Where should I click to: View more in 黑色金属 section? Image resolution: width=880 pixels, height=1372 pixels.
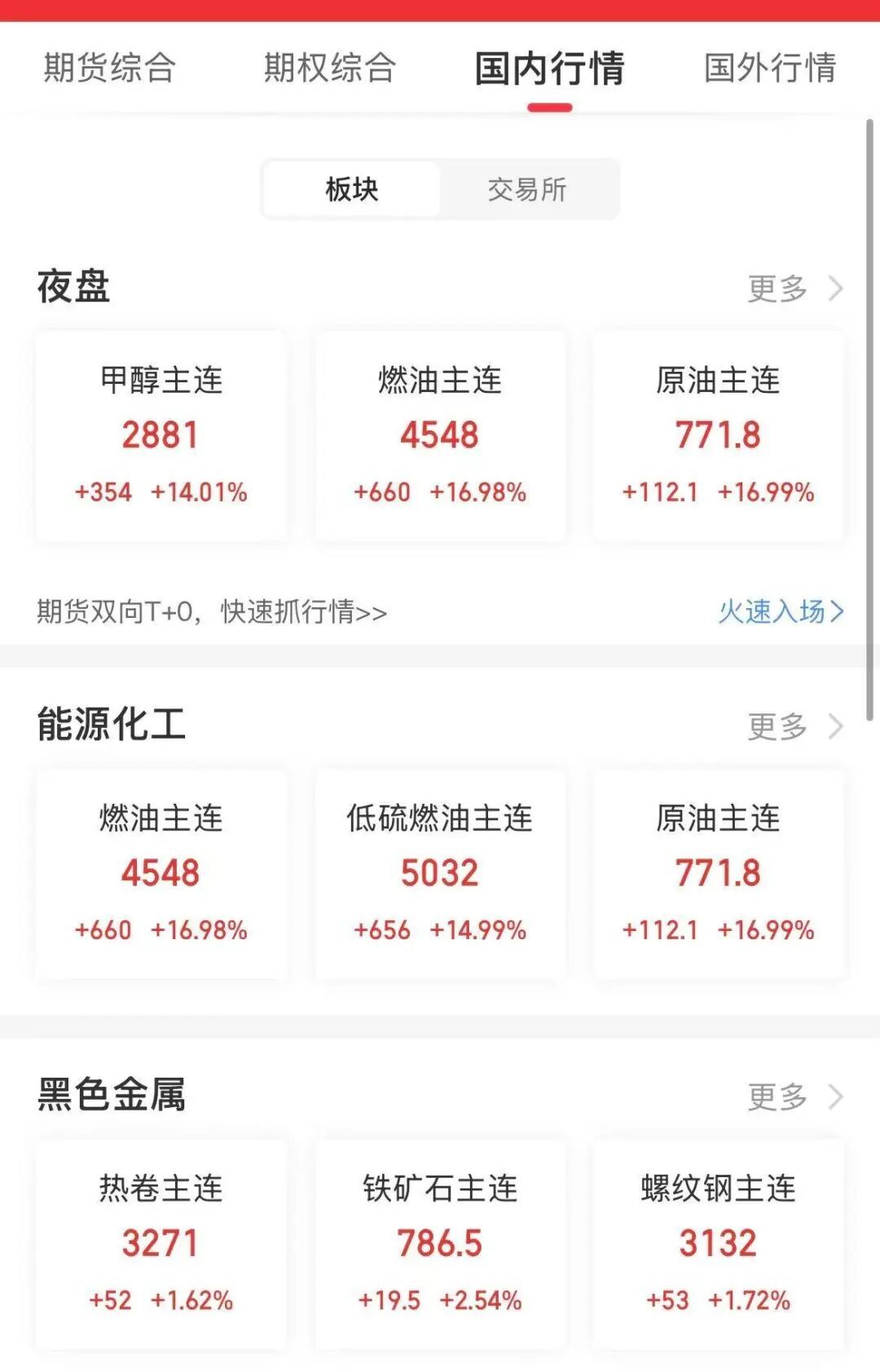point(794,1096)
